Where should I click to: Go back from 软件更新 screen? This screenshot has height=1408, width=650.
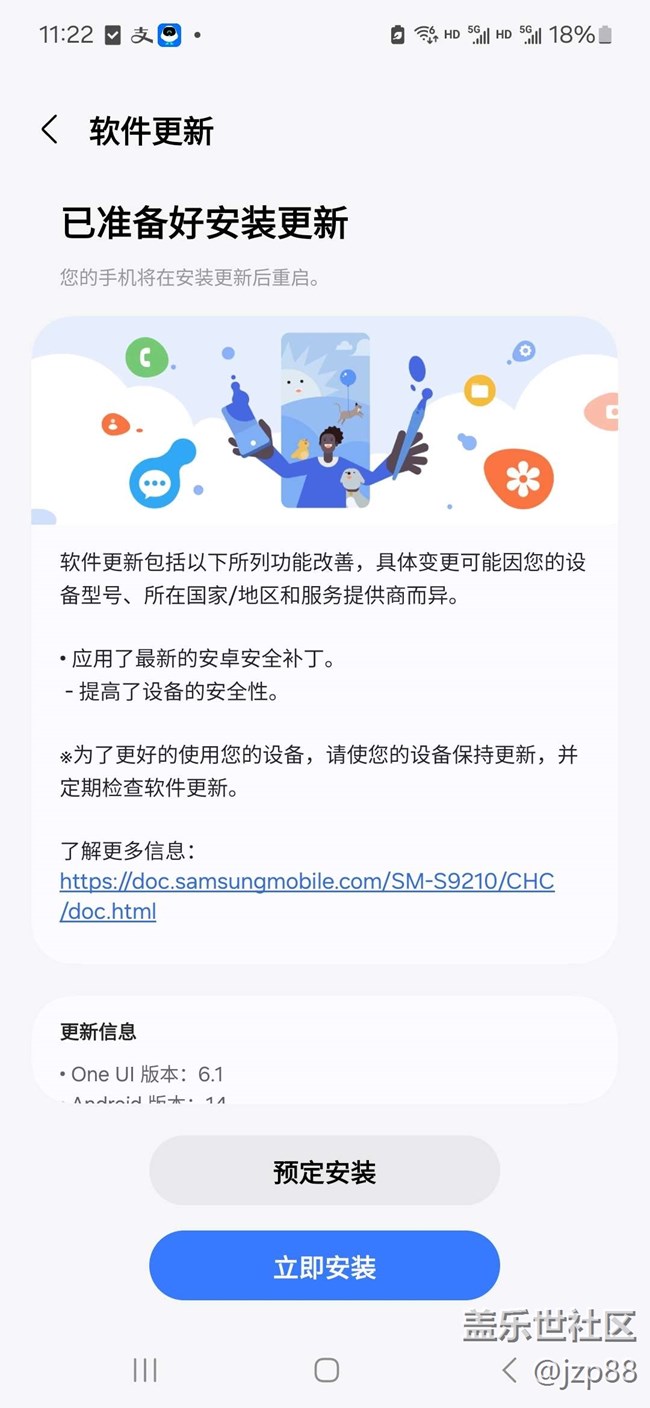[x=49, y=130]
